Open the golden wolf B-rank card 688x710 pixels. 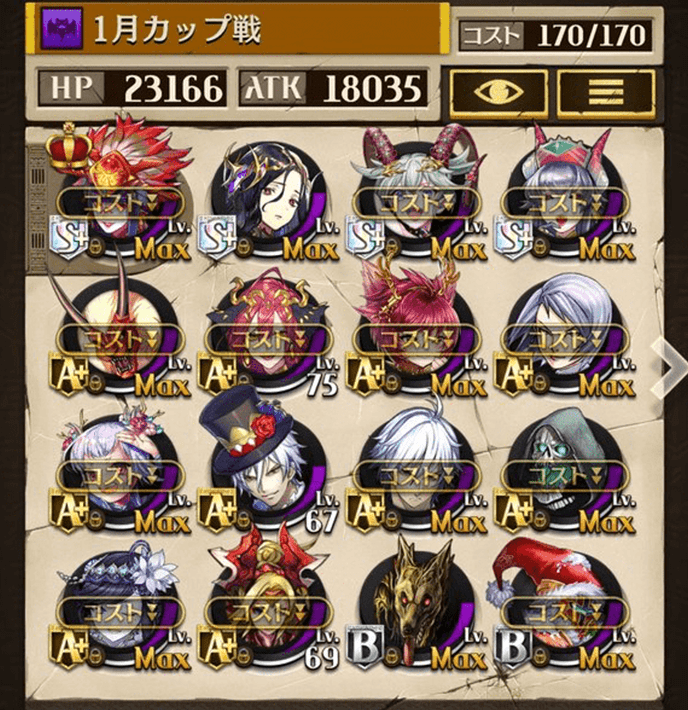tap(414, 608)
